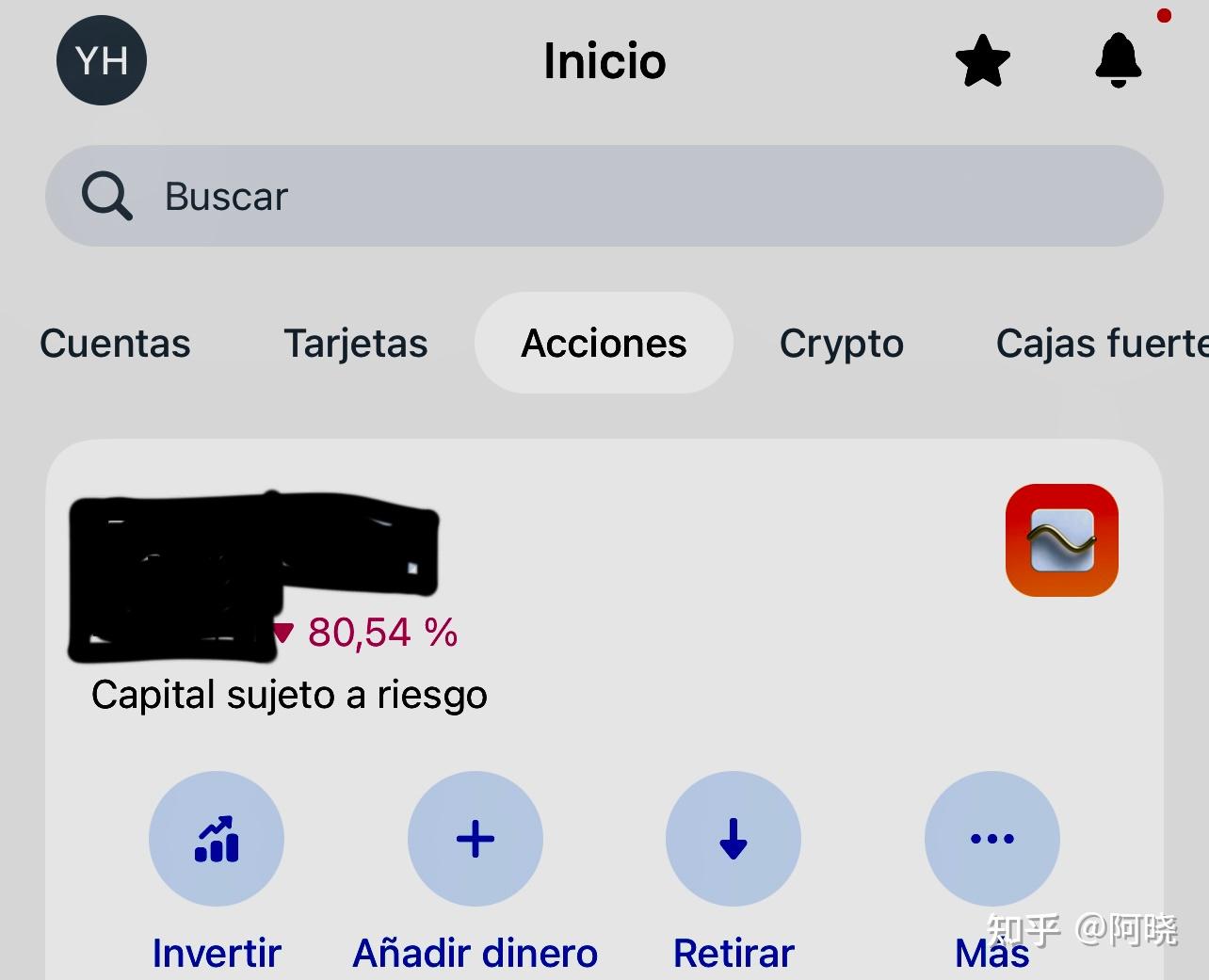This screenshot has width=1209, height=980.
Task: Open the notifications bell
Action: 1118,60
